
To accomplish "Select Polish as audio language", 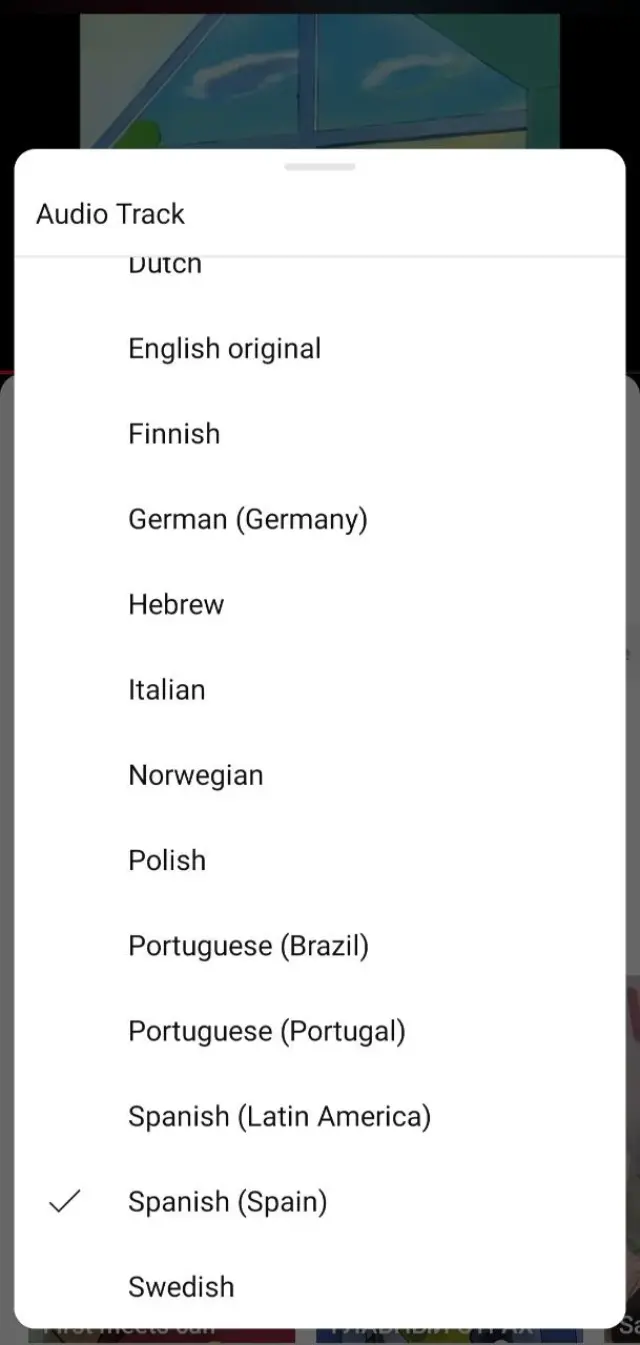I will pyautogui.click(x=167, y=861).
